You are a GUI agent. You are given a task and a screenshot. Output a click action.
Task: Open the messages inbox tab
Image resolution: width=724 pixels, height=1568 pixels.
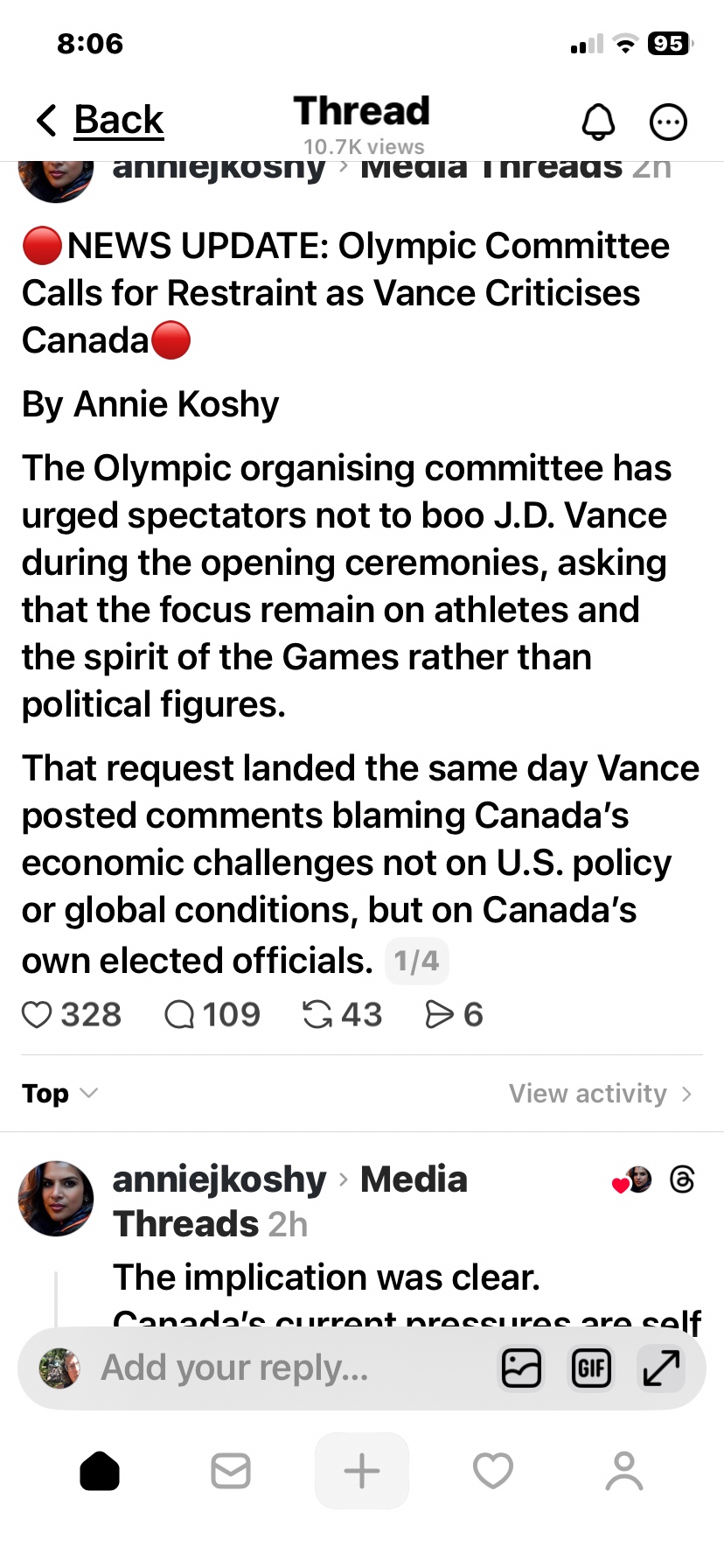tap(231, 1471)
